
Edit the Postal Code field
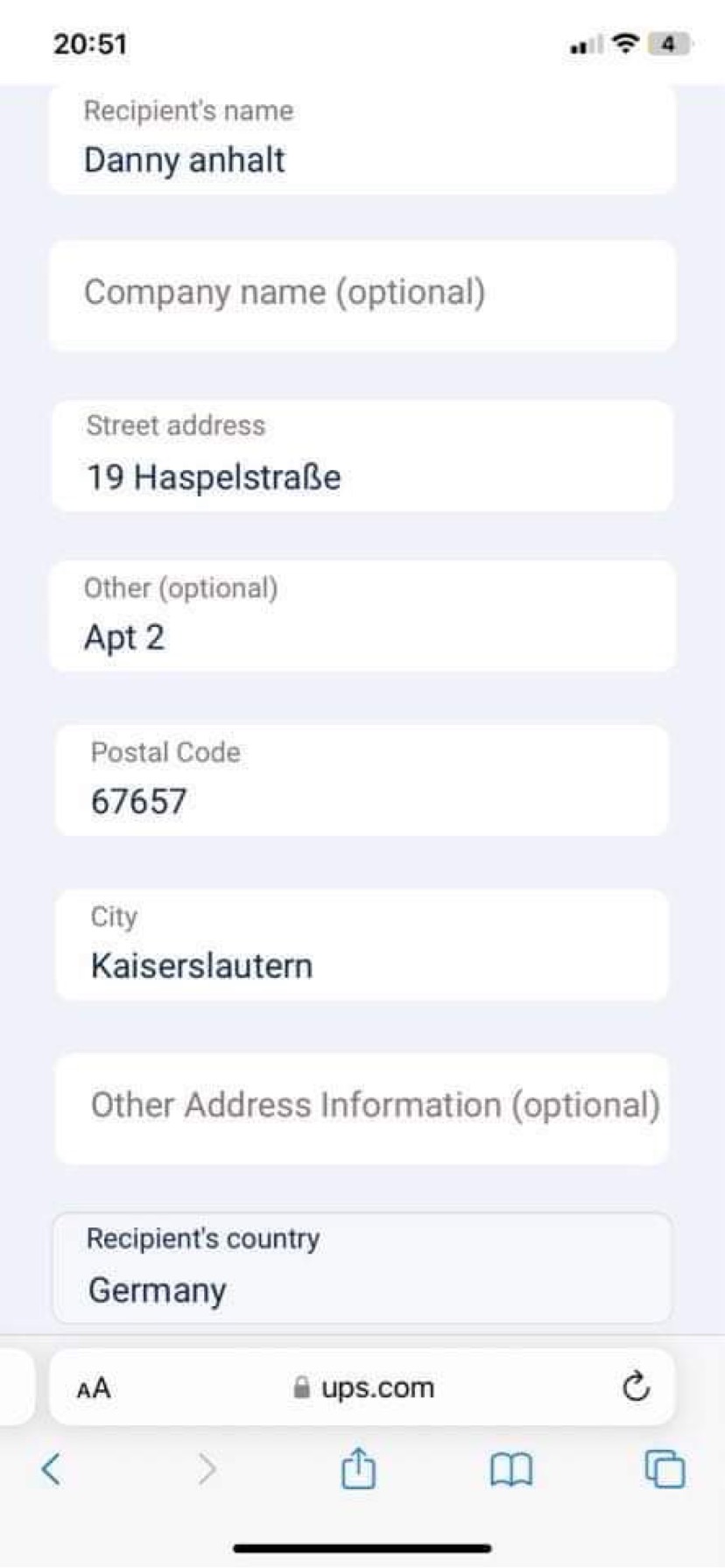click(x=362, y=780)
